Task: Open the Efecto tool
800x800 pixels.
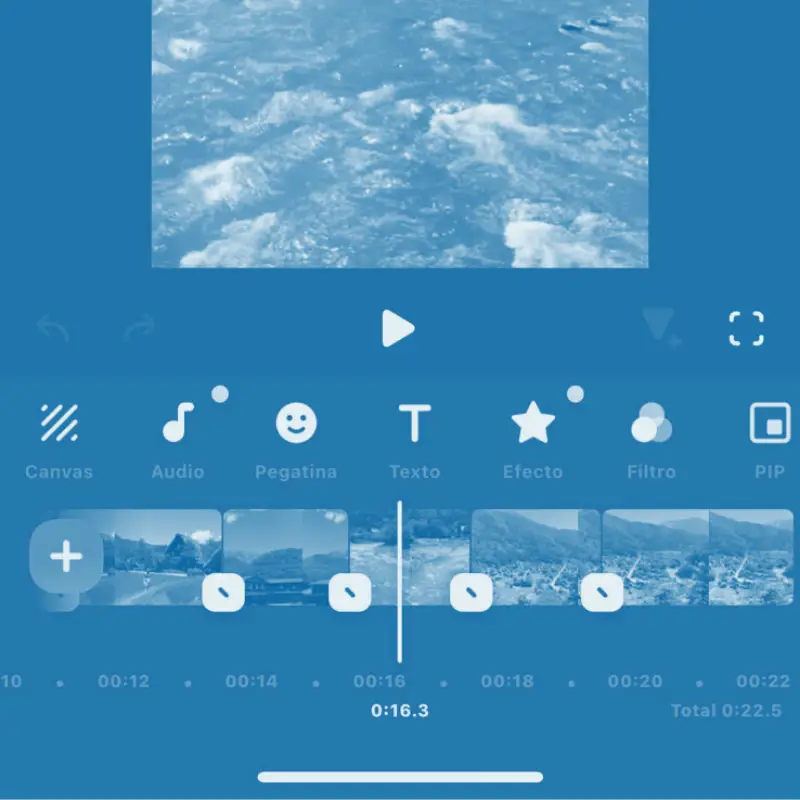Action: (532, 438)
